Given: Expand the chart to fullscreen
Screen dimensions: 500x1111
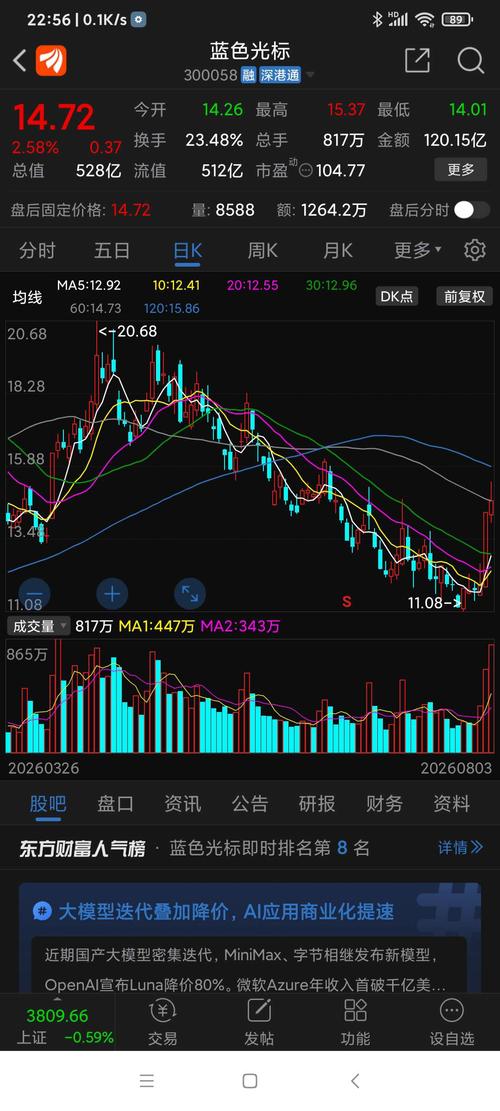Looking at the screenshot, I should [x=189, y=594].
